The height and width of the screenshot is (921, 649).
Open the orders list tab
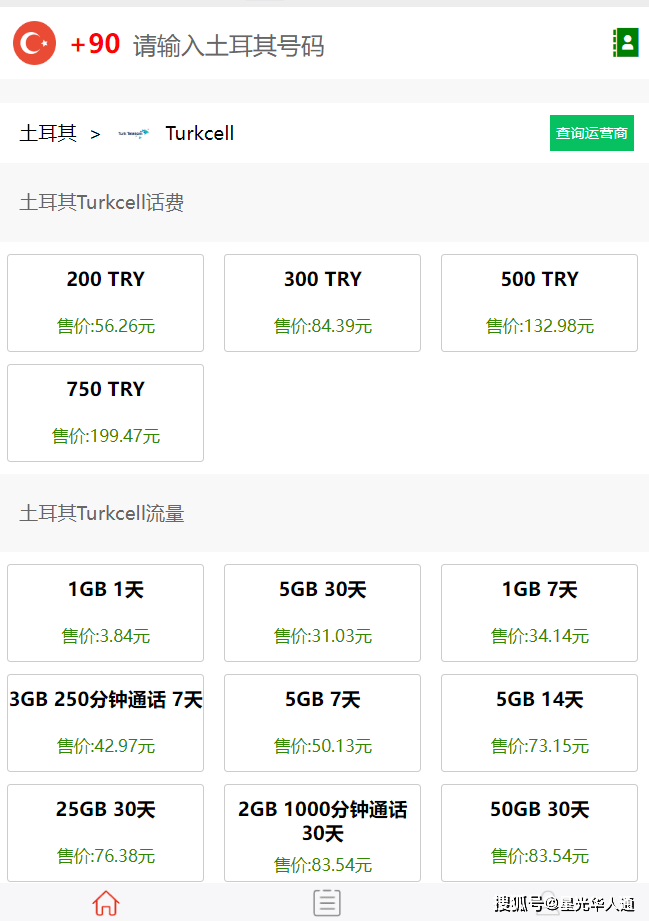tap(326, 902)
